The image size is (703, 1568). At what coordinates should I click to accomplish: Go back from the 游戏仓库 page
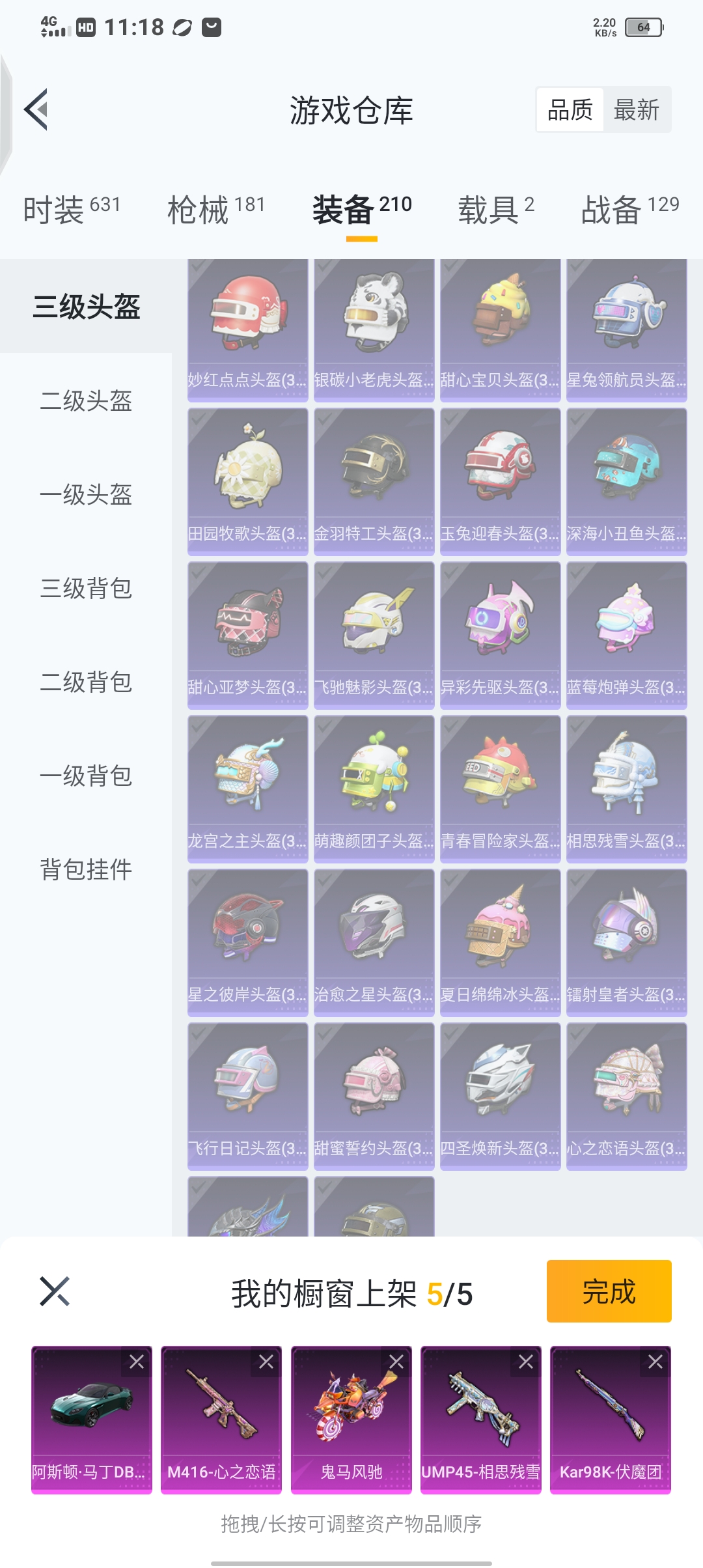click(x=36, y=109)
